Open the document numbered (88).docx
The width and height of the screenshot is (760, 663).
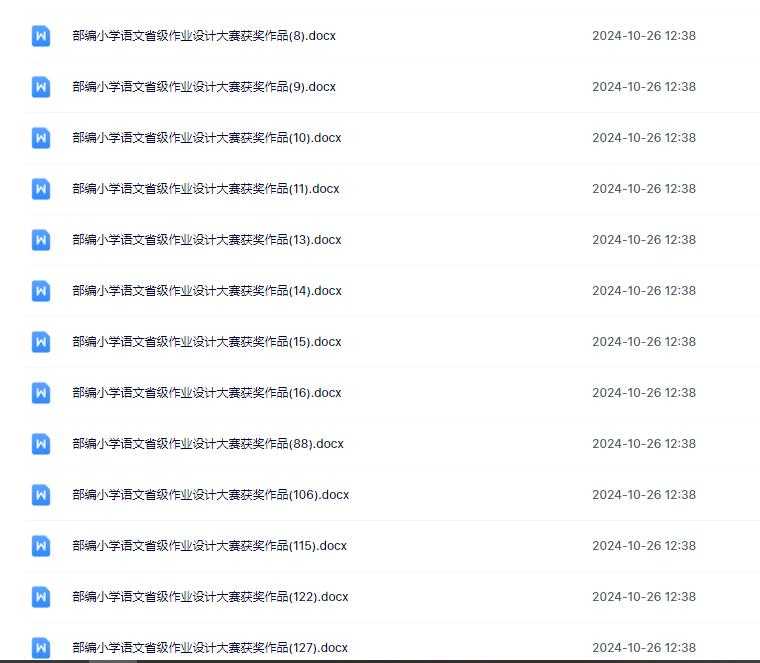click(207, 444)
